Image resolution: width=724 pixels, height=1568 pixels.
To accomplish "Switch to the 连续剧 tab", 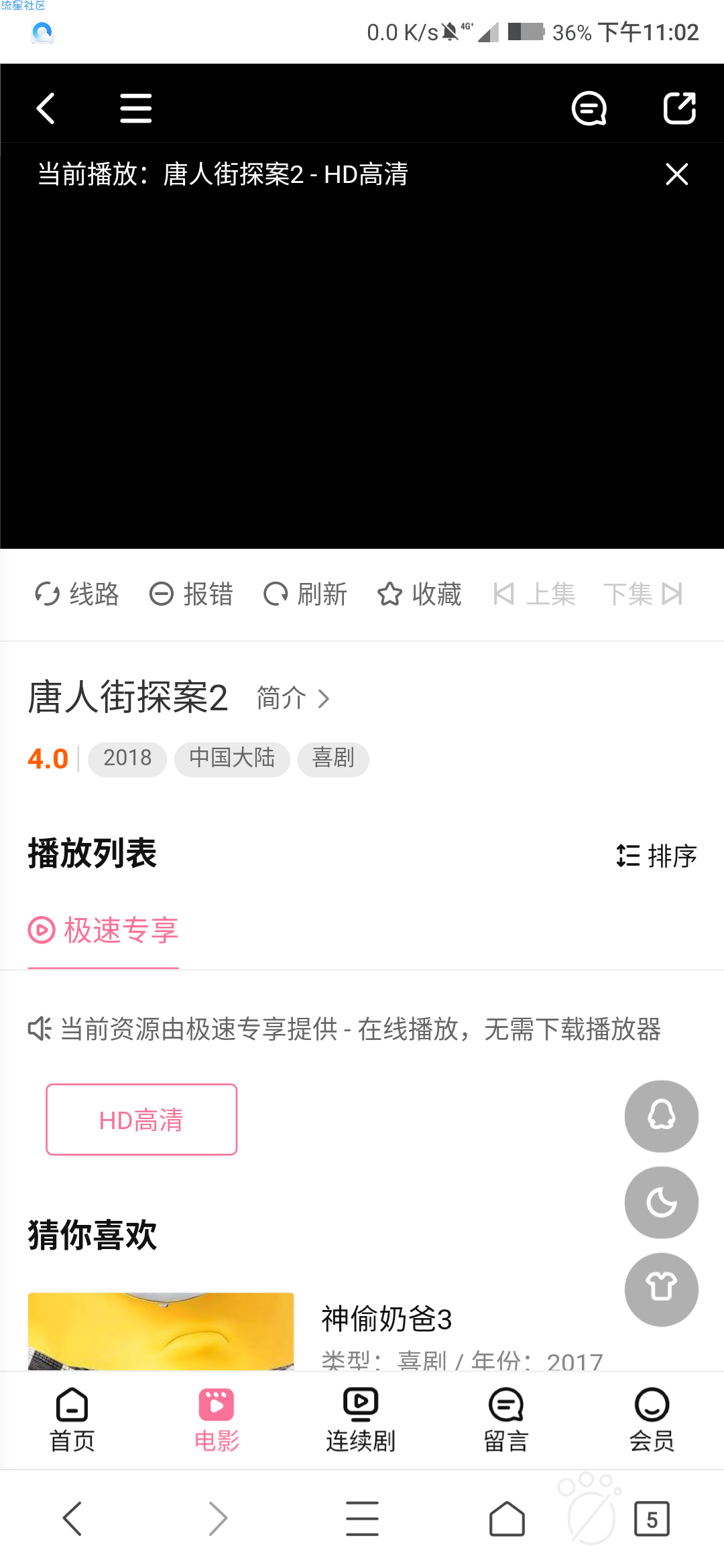I will 361,1419.
